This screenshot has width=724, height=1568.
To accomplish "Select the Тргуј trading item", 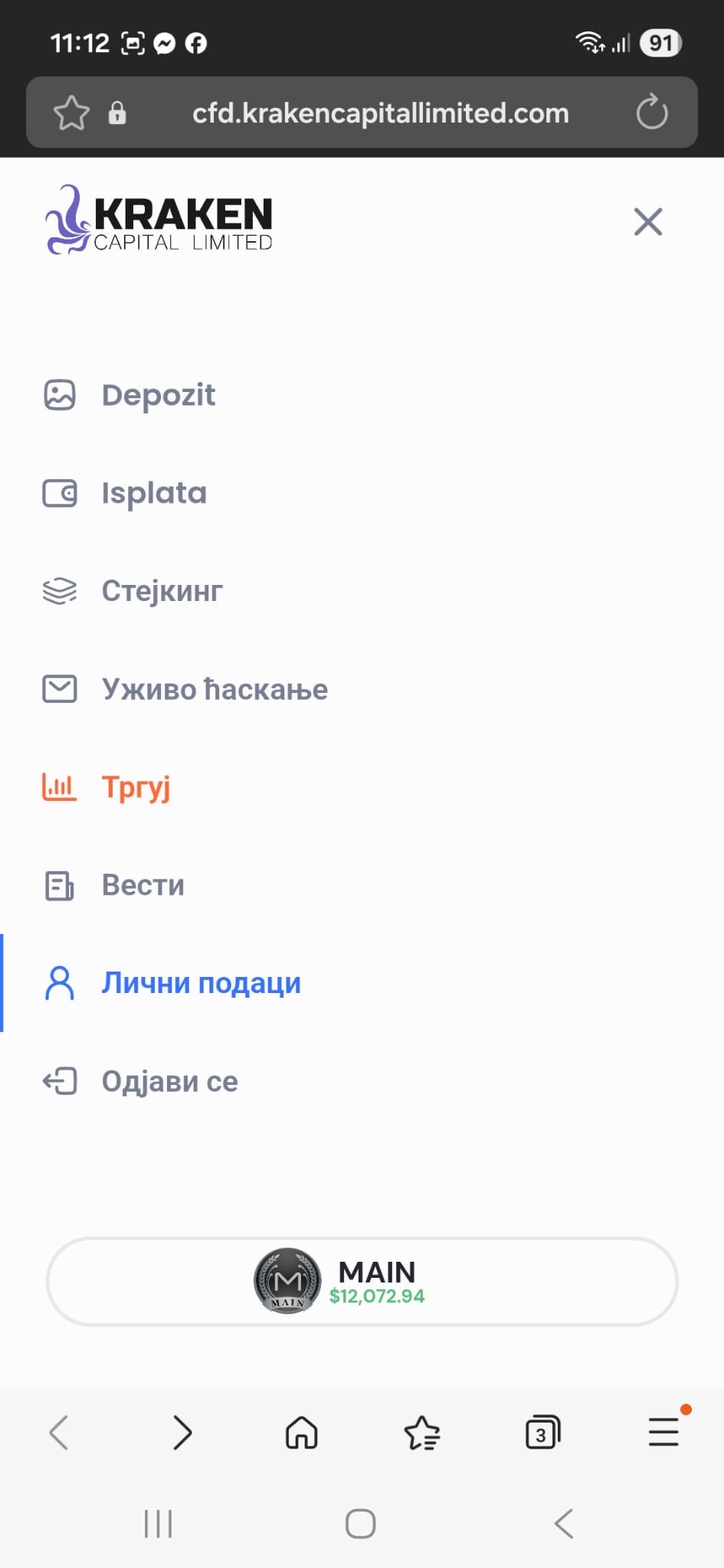I will [136, 787].
